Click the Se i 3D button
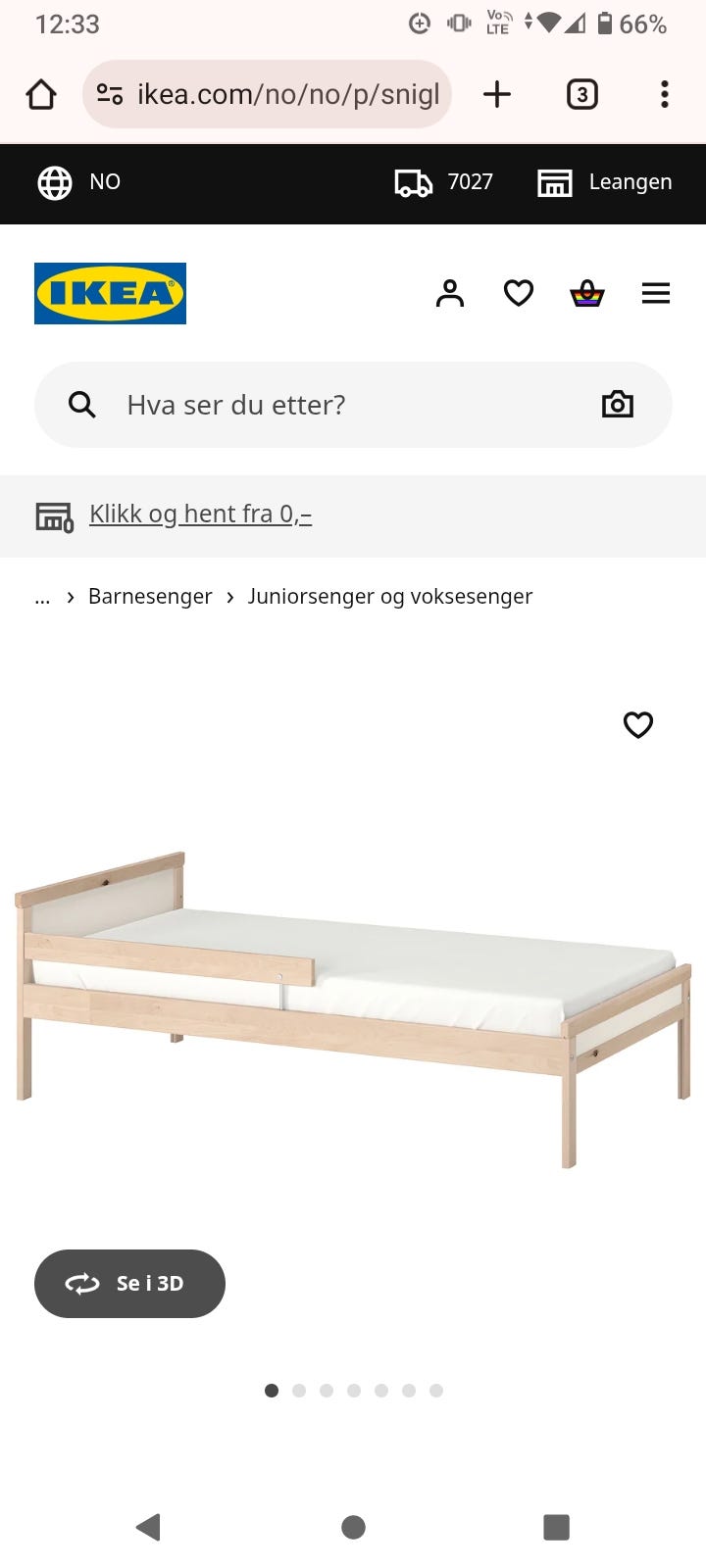706x1568 pixels. pos(129,1284)
